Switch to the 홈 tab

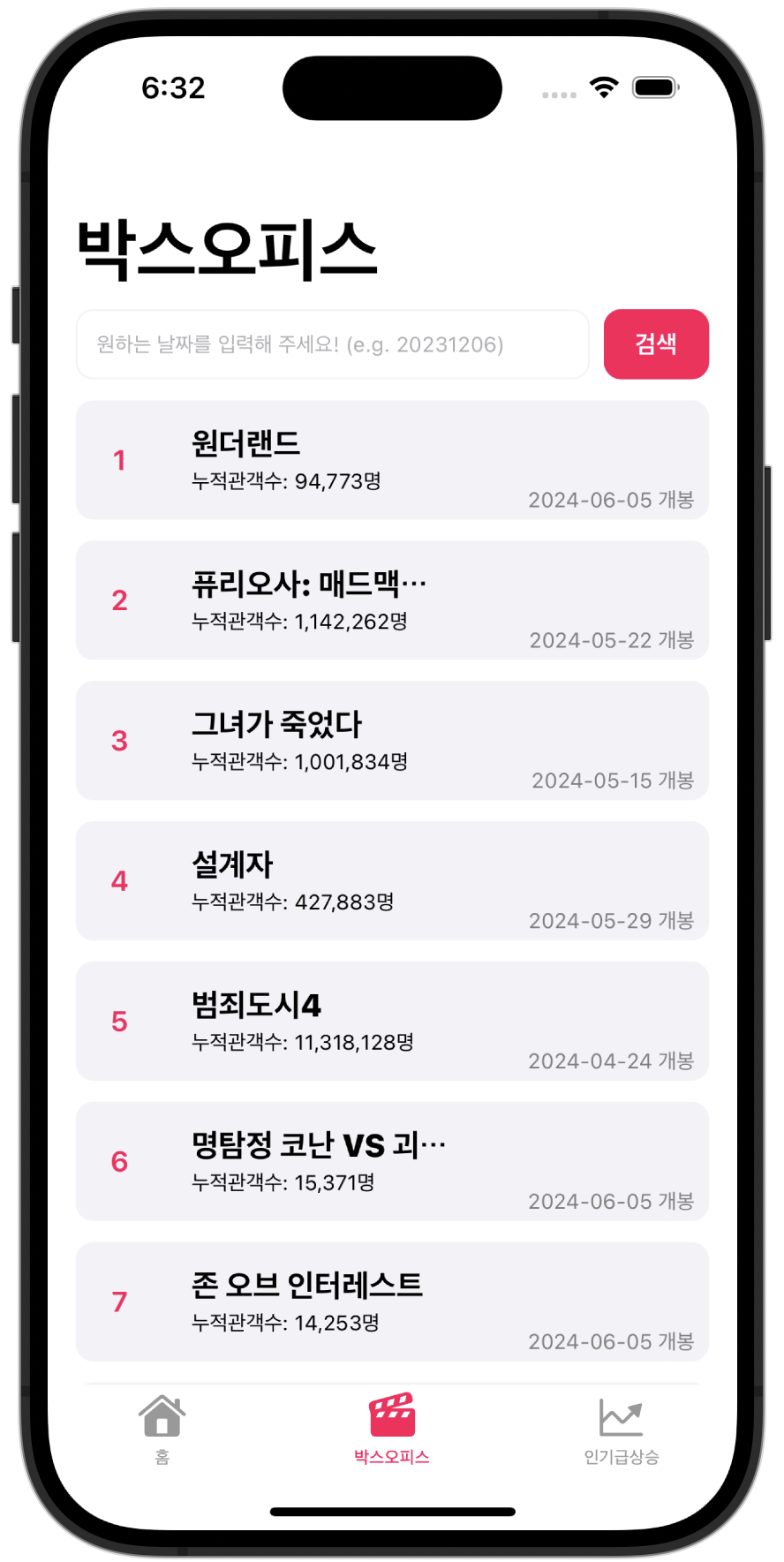point(162,1429)
